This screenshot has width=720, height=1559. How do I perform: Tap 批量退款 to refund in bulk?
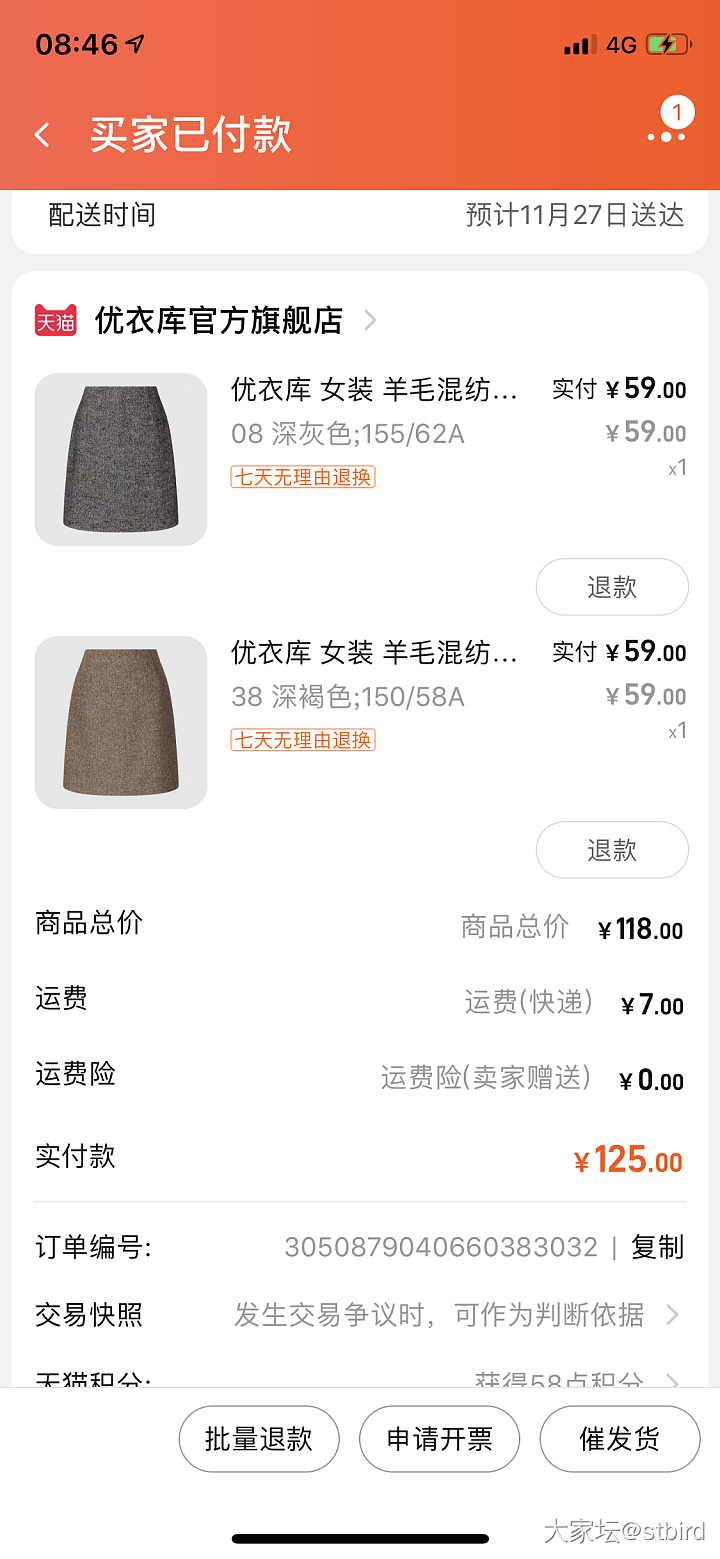click(x=259, y=1439)
